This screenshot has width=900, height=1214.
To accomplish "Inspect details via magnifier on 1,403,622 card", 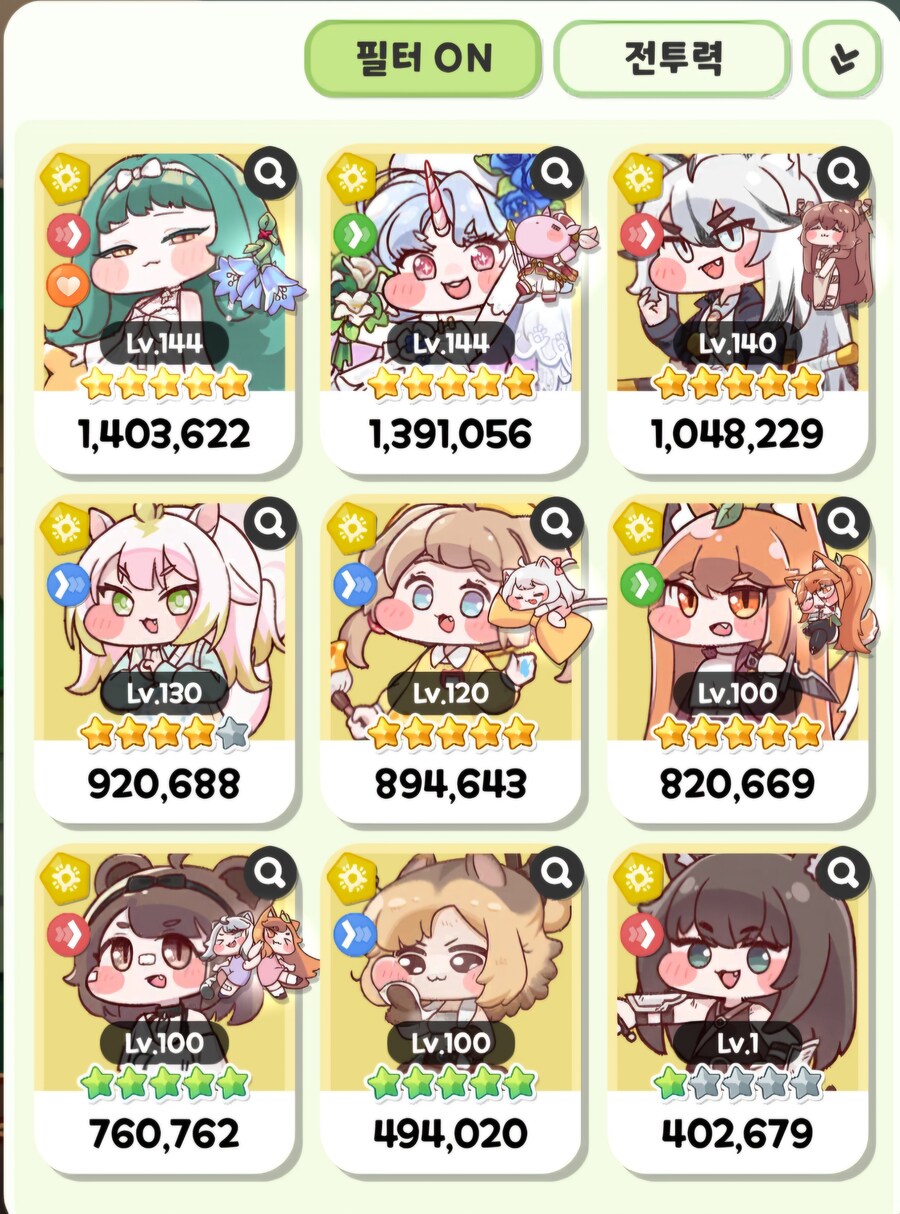I will click(270, 174).
